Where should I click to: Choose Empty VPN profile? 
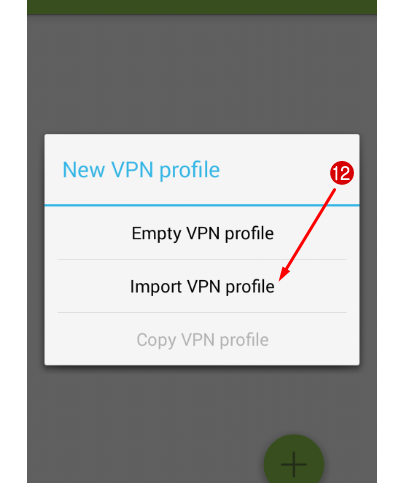202,233
